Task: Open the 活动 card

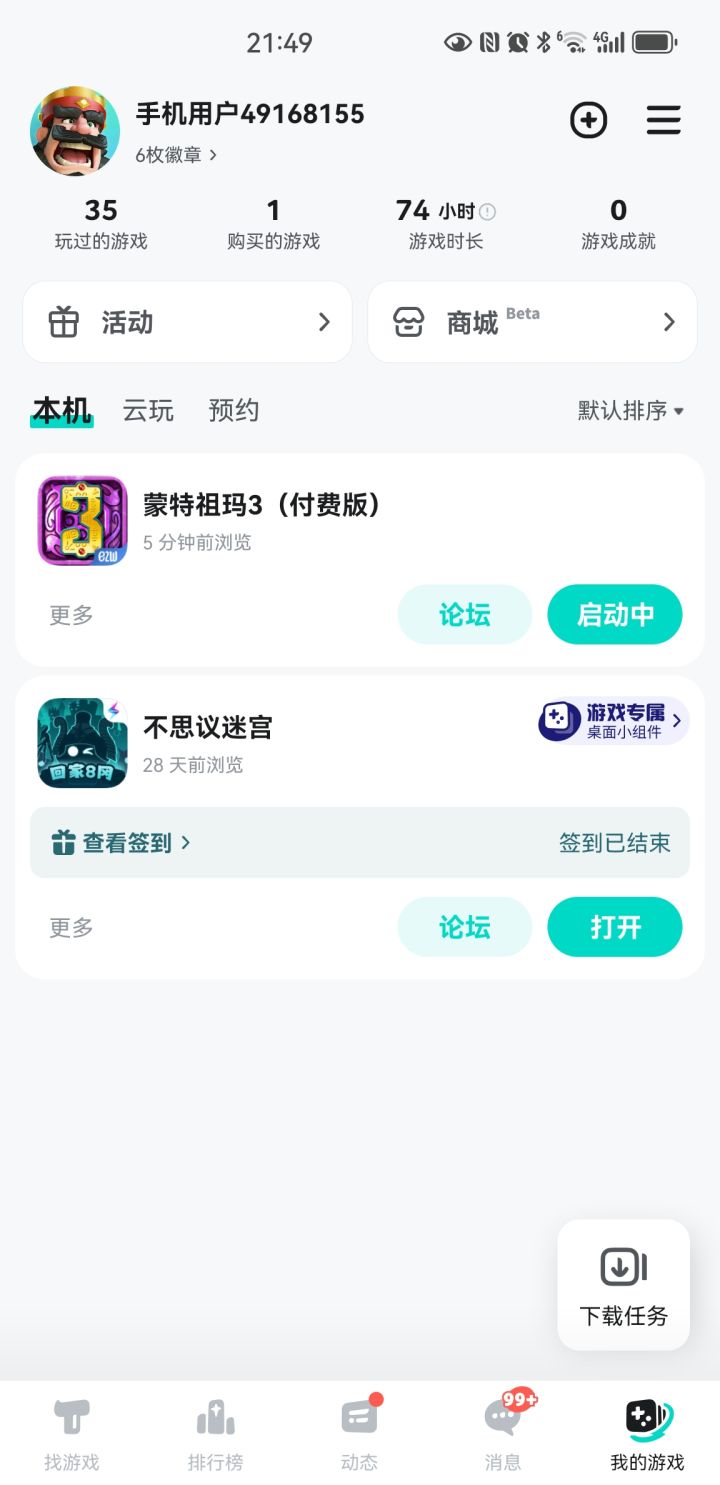Action: [x=187, y=322]
